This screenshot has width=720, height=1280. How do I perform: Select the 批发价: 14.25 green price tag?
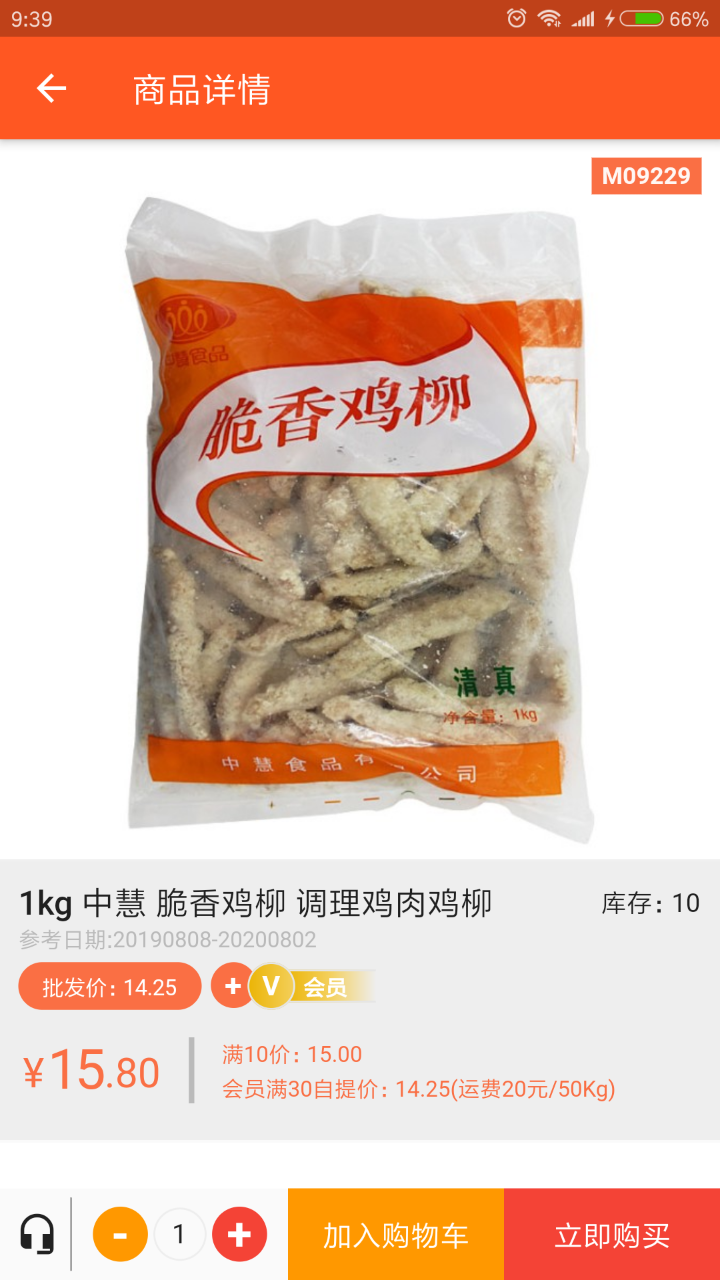108,986
